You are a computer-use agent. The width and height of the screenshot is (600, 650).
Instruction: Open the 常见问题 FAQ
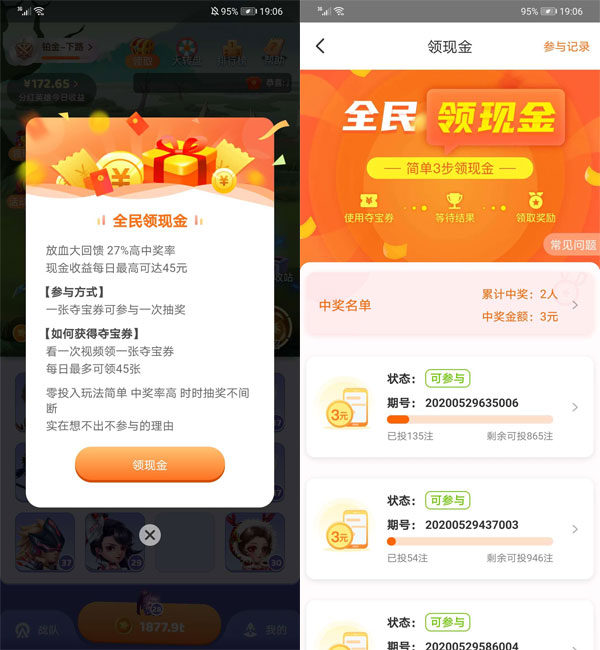click(572, 245)
